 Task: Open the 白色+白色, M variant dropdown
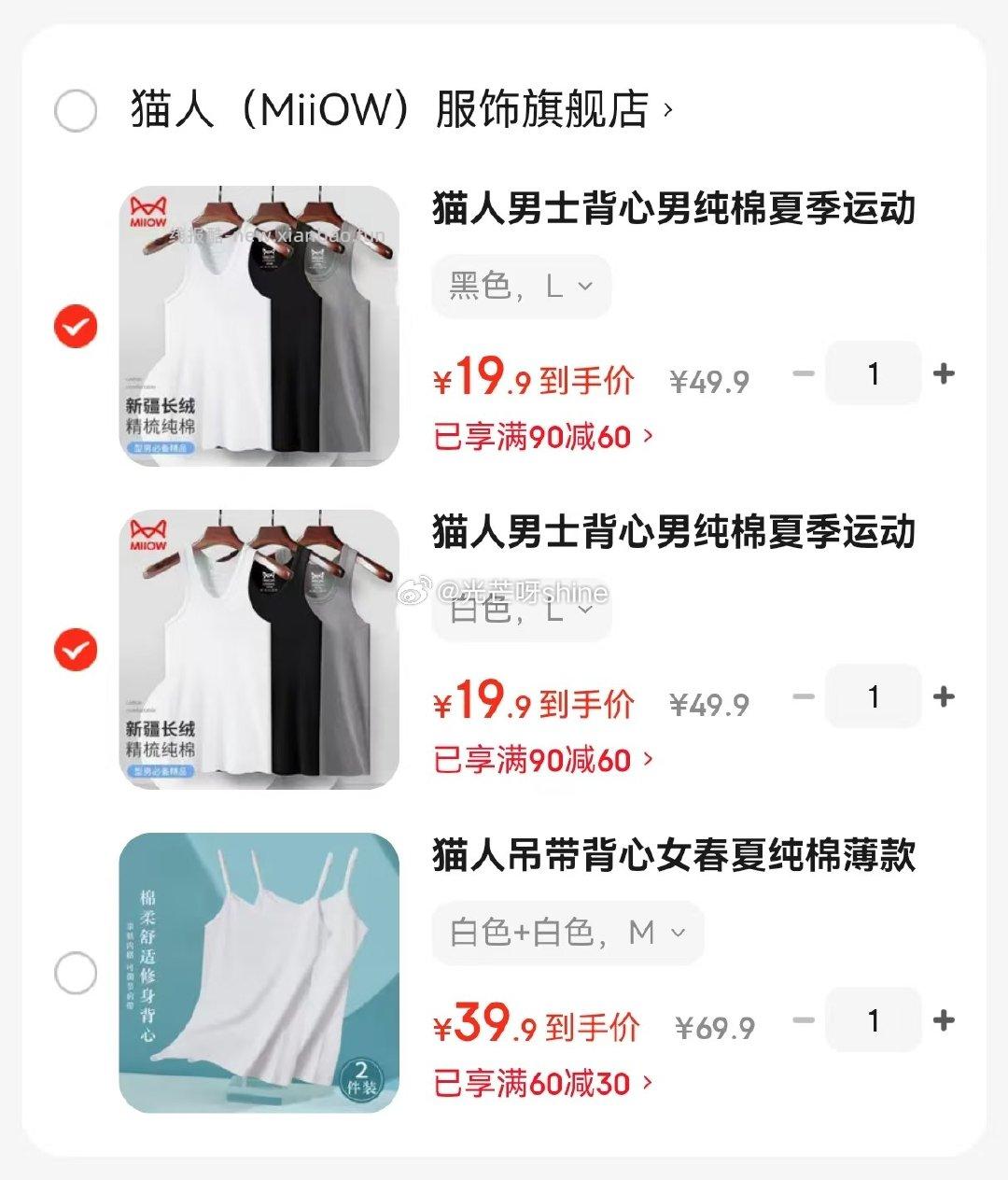pyautogui.click(x=566, y=932)
